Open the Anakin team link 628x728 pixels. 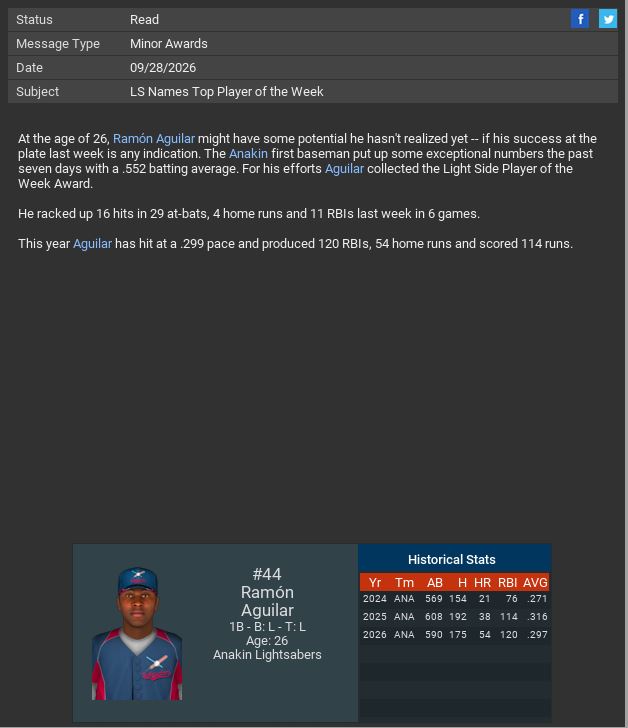[248, 154]
